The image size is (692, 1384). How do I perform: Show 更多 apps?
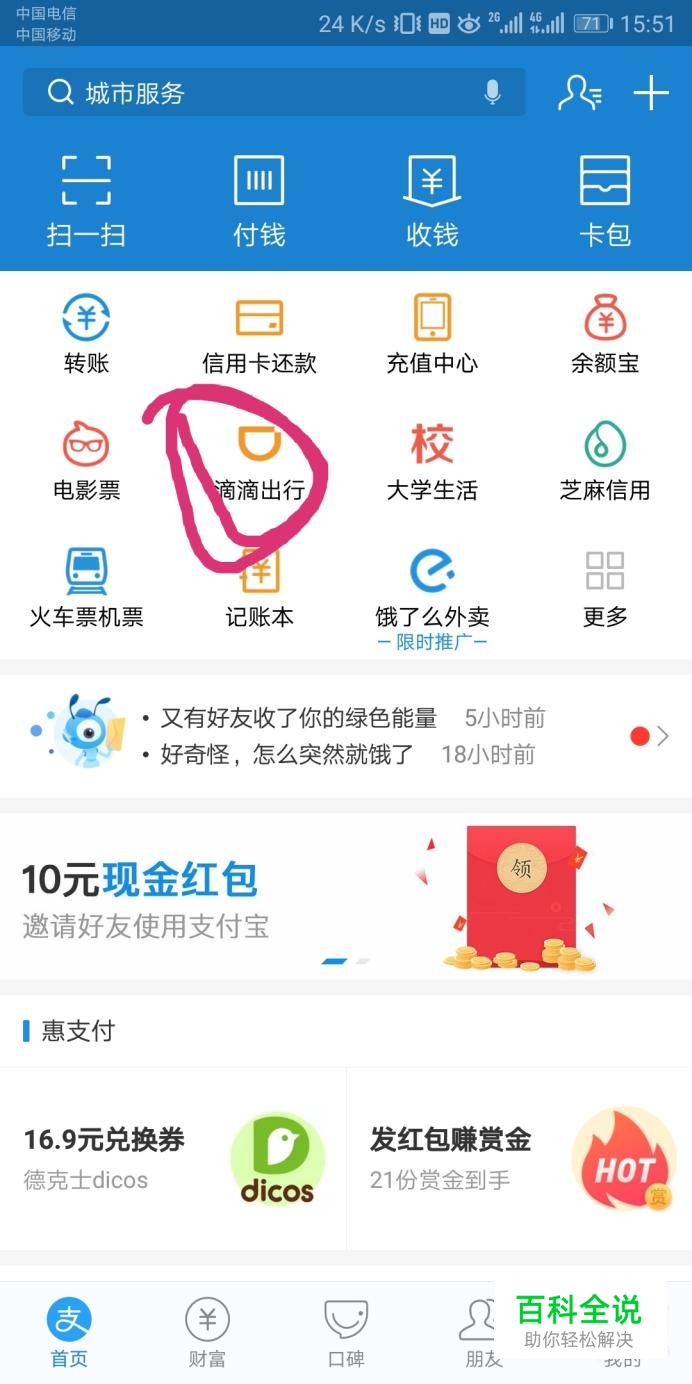605,588
